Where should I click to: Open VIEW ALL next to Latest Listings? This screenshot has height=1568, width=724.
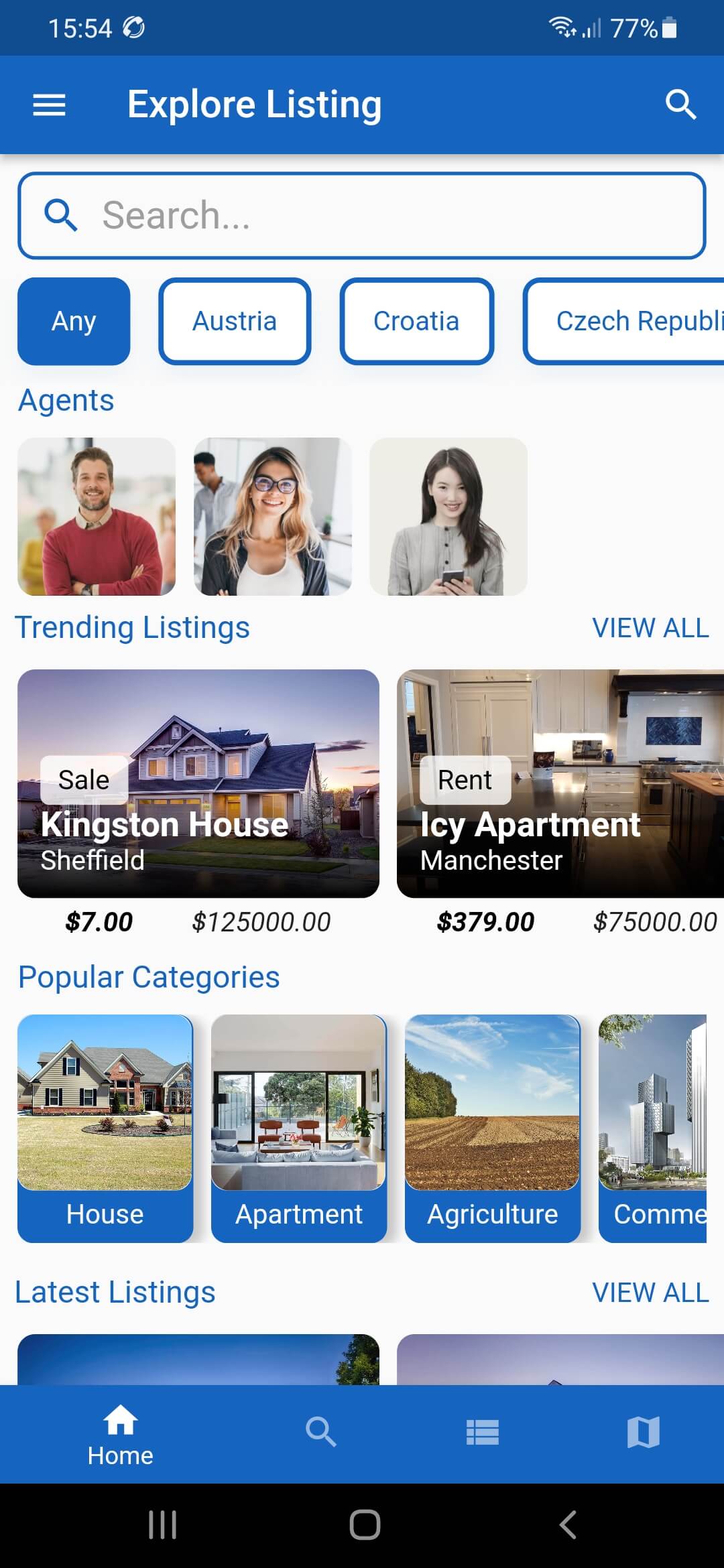click(x=650, y=1292)
